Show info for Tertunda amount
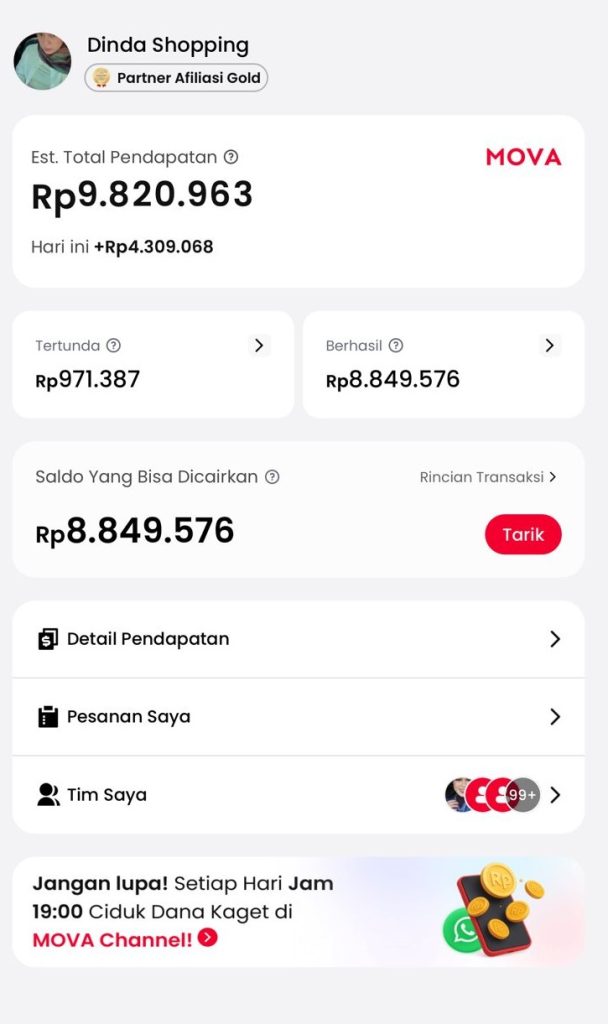Image resolution: width=608 pixels, height=1024 pixels. [113, 346]
